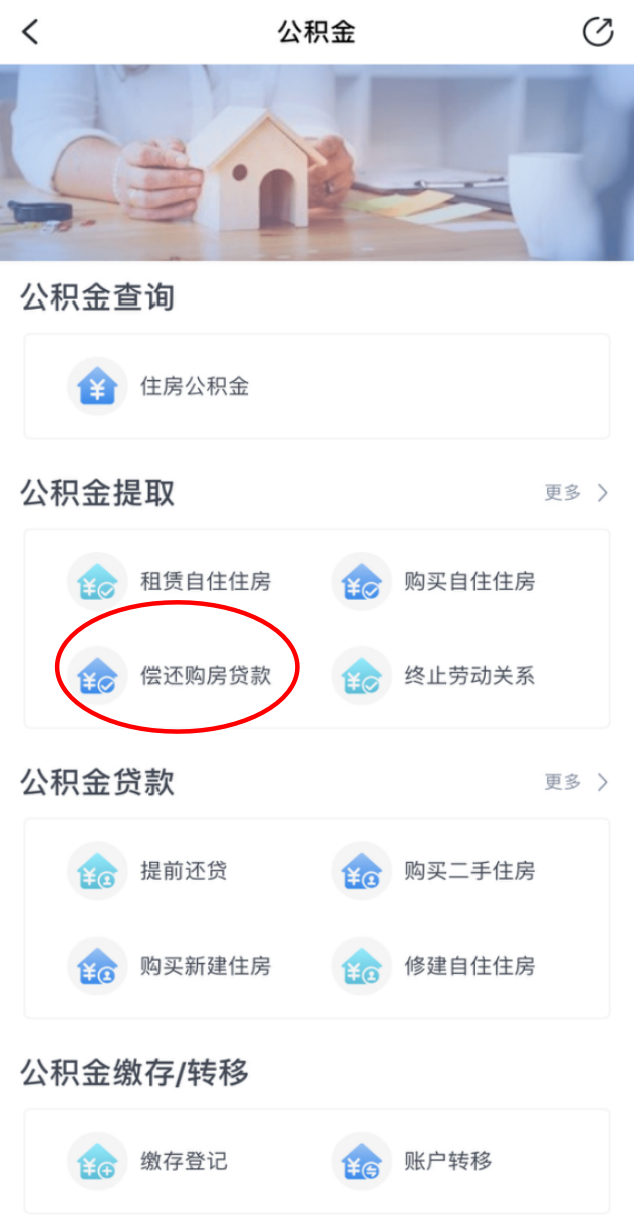Open 缴存登记
Screen dimensions: 634x1215
tap(147, 1161)
